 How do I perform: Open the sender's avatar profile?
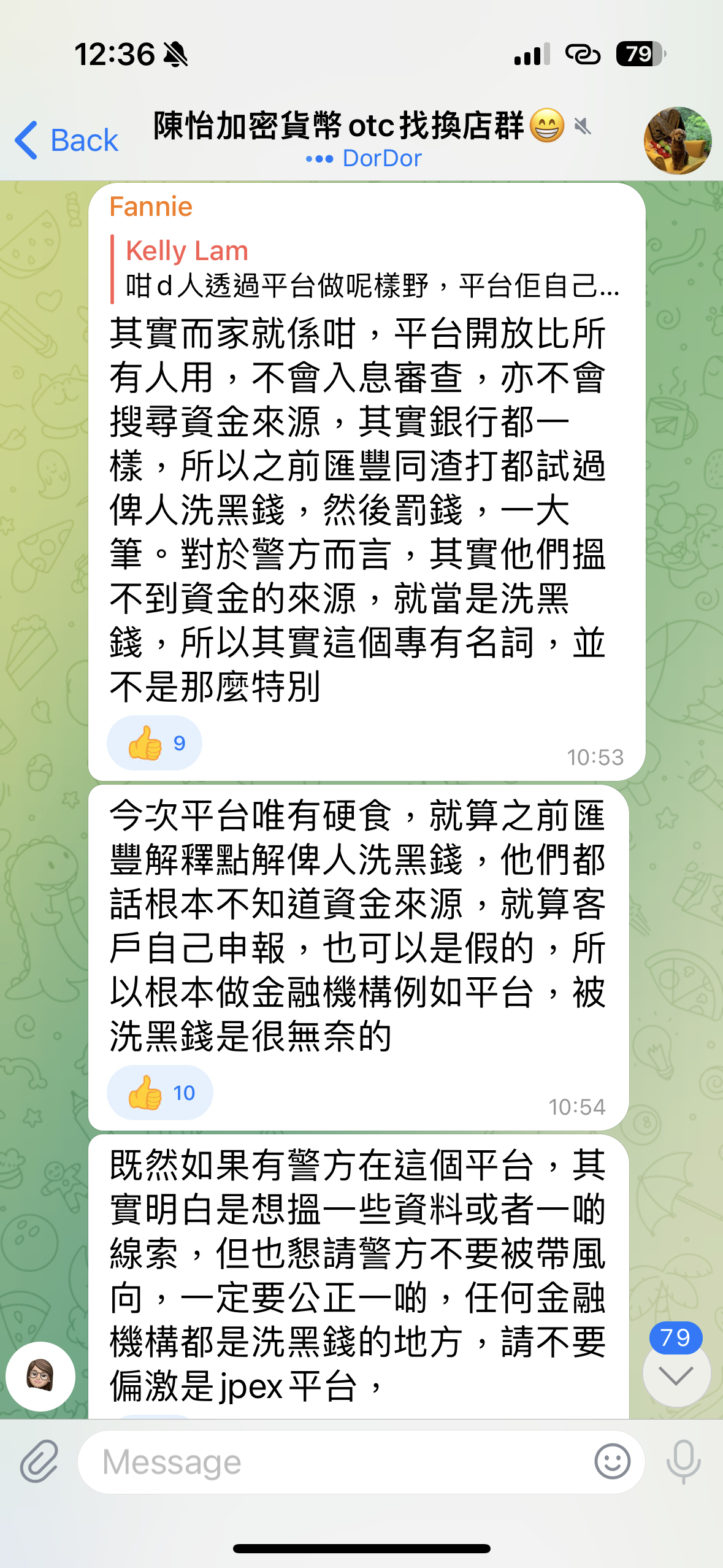tap(40, 1376)
